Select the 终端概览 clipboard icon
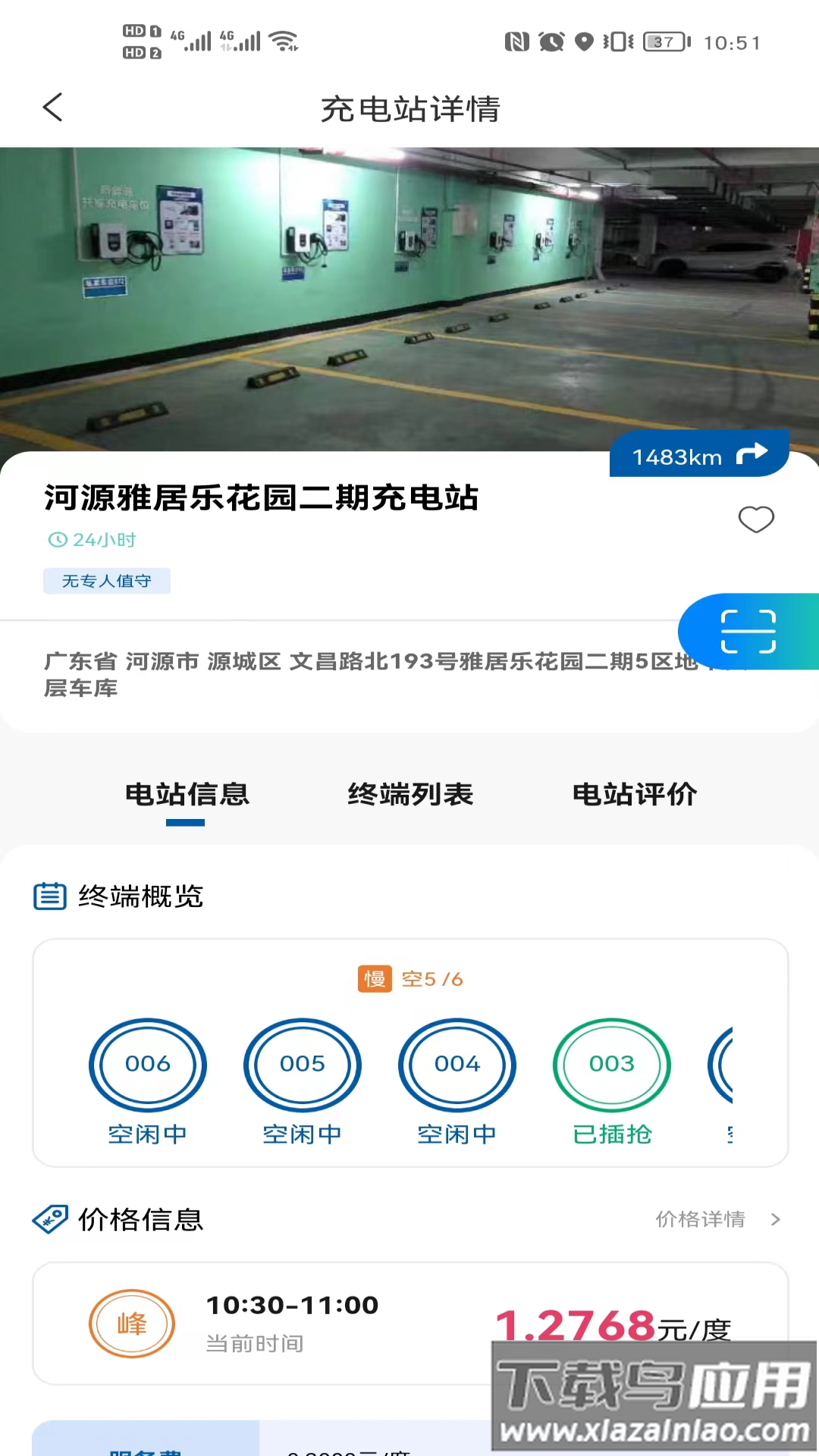Screen dimensions: 819x1456 pos(49,896)
